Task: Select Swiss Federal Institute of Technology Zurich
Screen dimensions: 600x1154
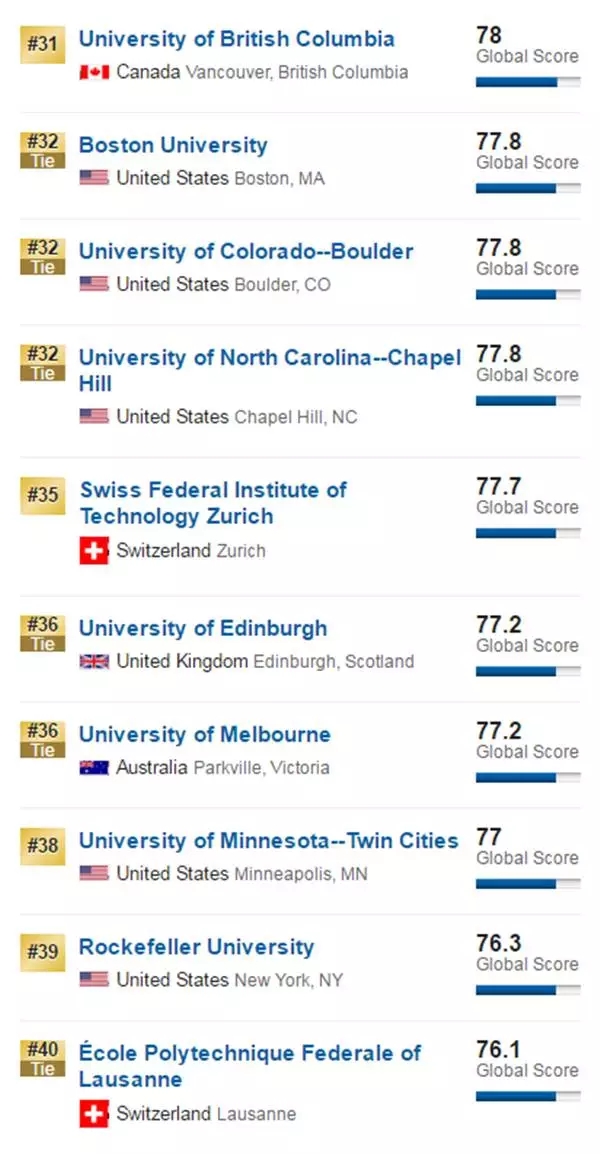Action: pyautogui.click(x=213, y=503)
